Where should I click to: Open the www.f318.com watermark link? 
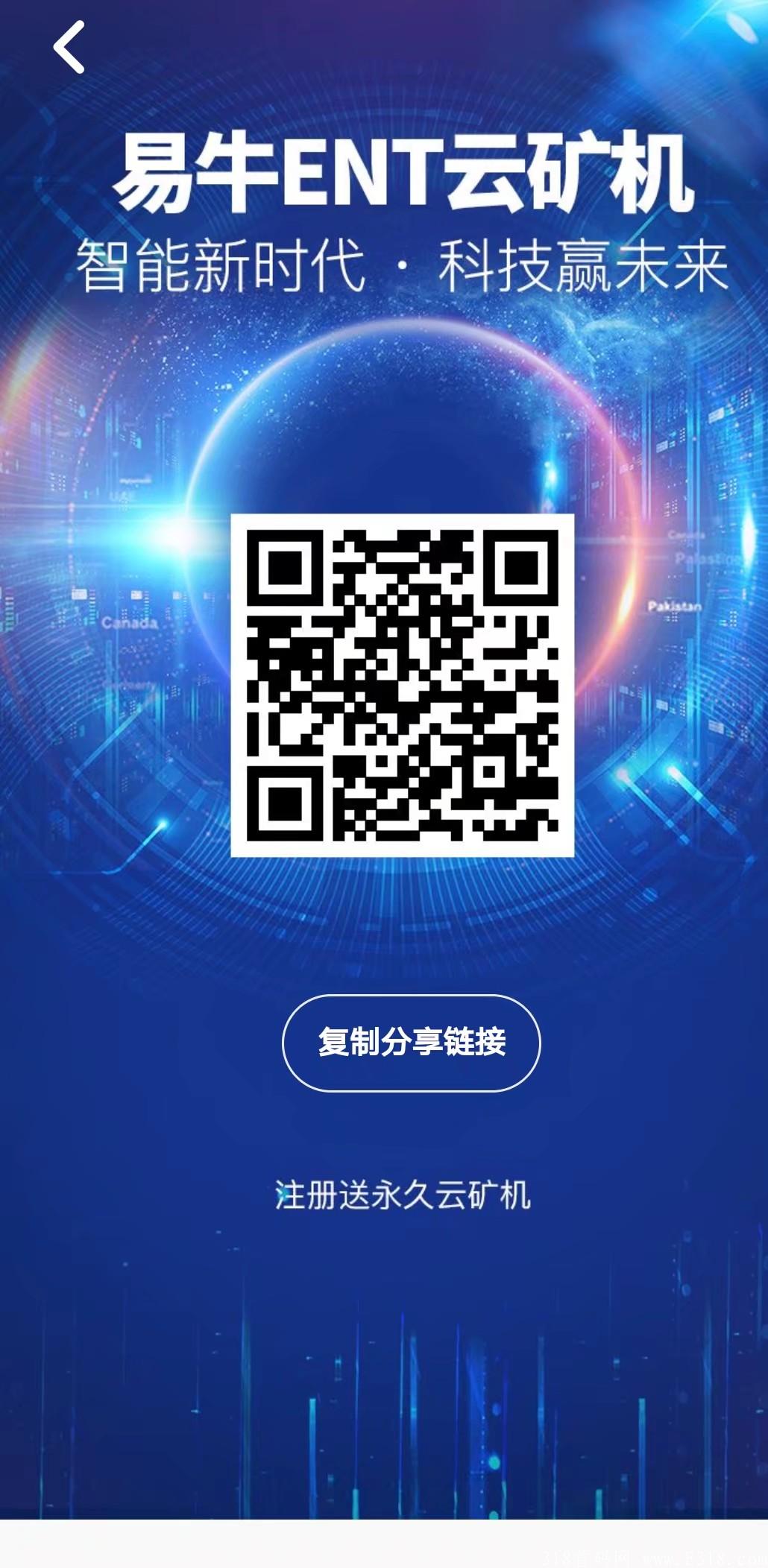tap(703, 1558)
